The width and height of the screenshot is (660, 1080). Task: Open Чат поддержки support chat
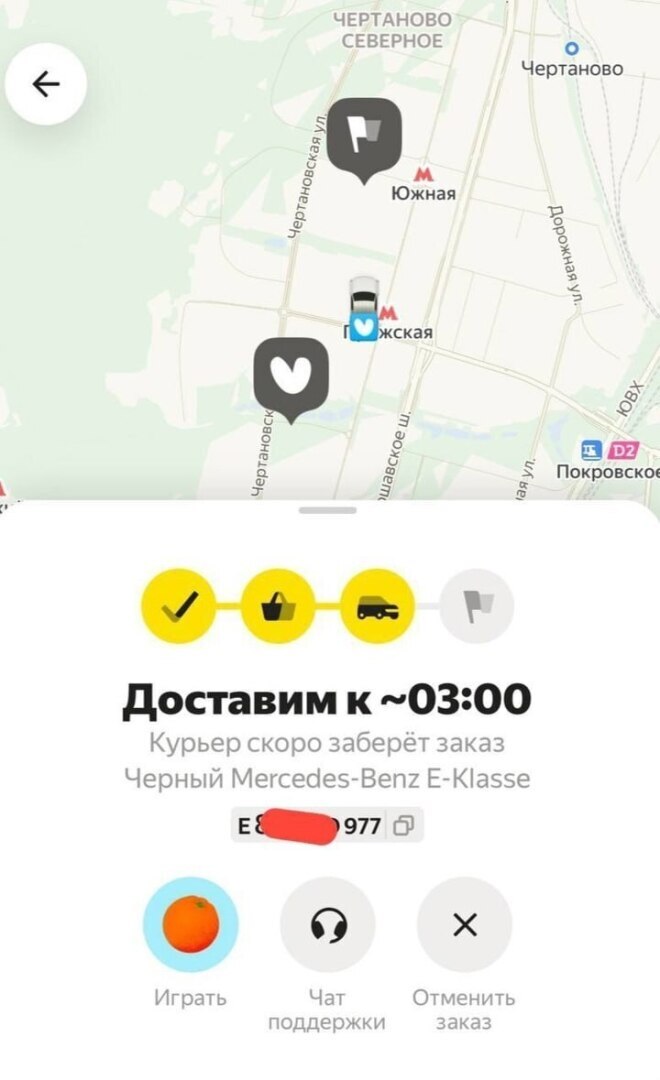coord(327,924)
